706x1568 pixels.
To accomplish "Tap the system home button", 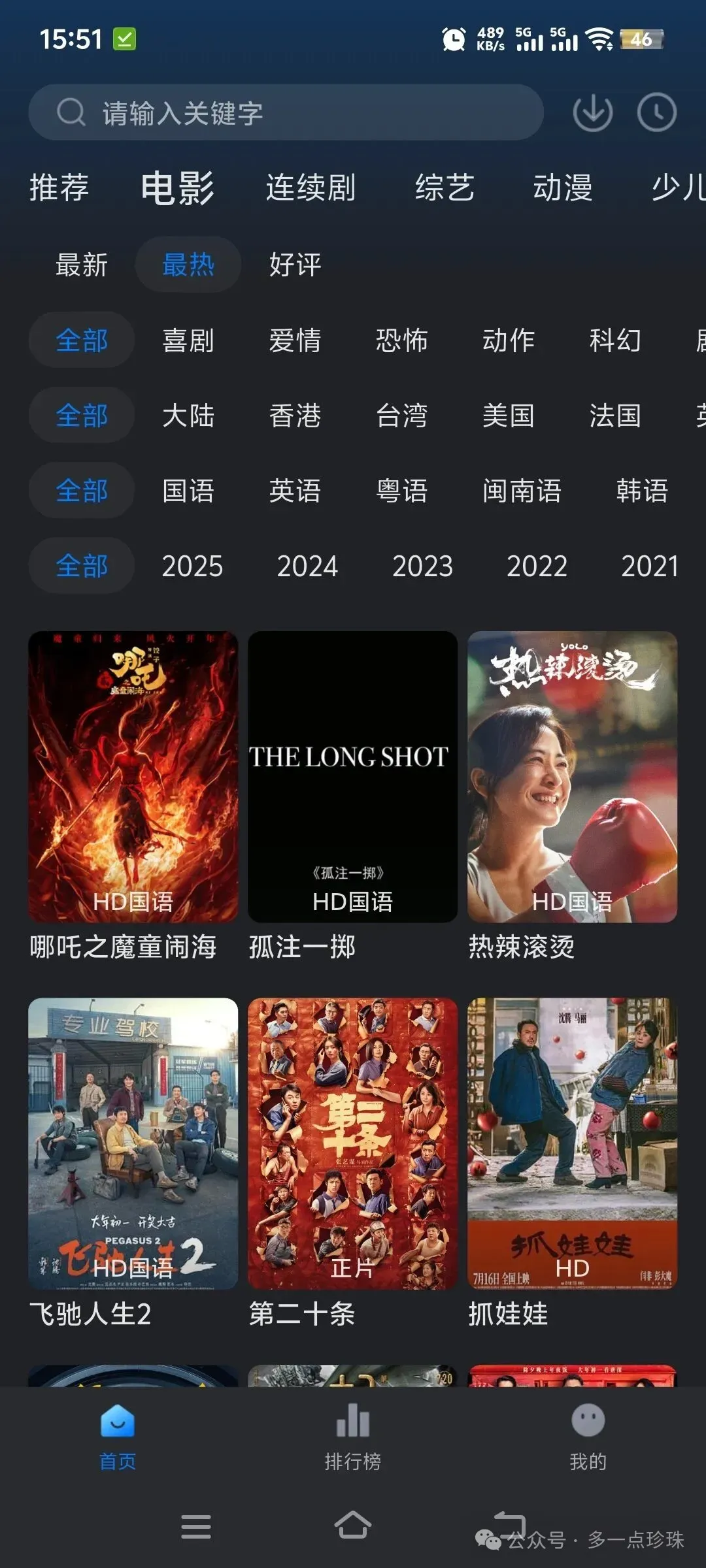I will click(352, 1526).
